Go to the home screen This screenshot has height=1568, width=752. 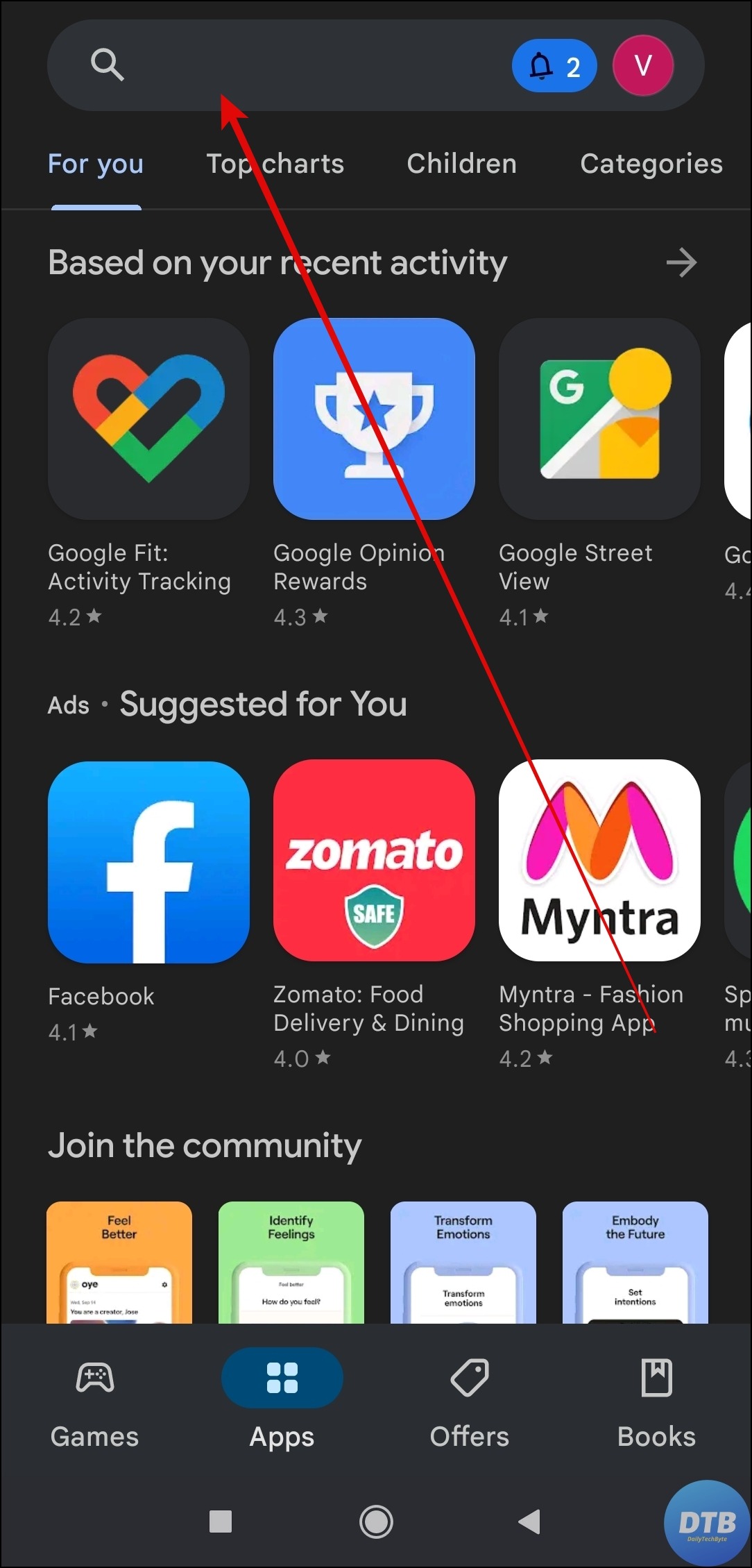tap(376, 1521)
